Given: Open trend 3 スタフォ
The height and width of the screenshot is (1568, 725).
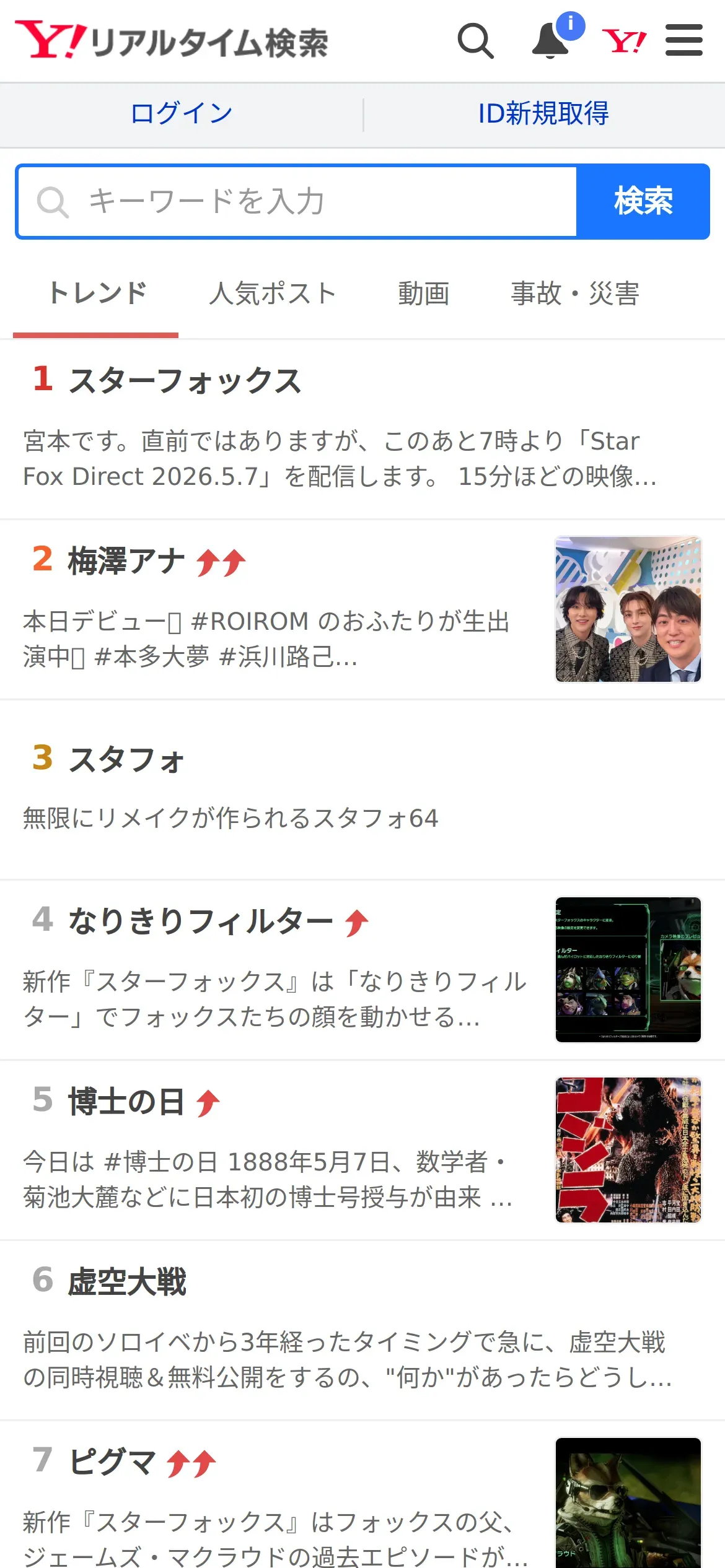Looking at the screenshot, I should (362, 790).
